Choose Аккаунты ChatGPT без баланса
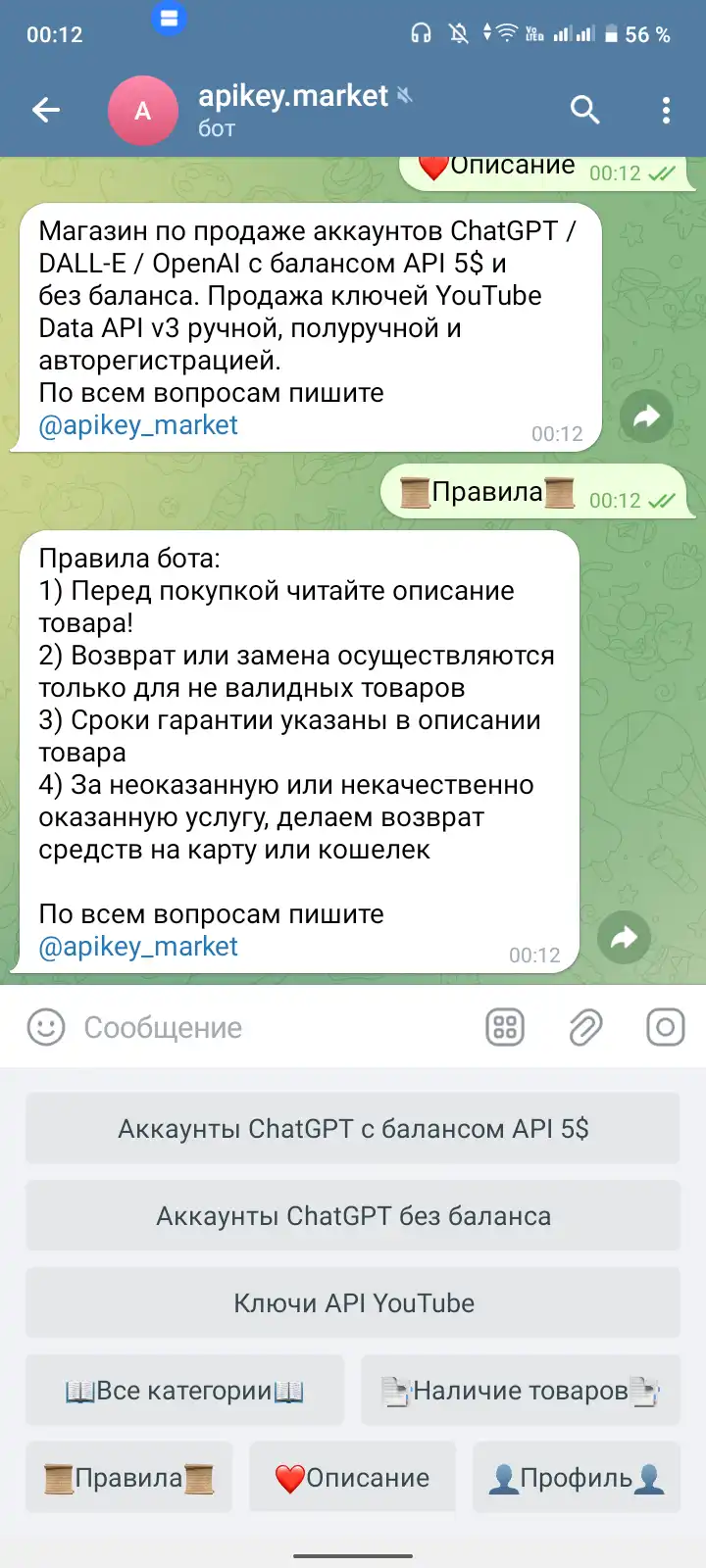This screenshot has height=1568, width=706. coord(353,1216)
